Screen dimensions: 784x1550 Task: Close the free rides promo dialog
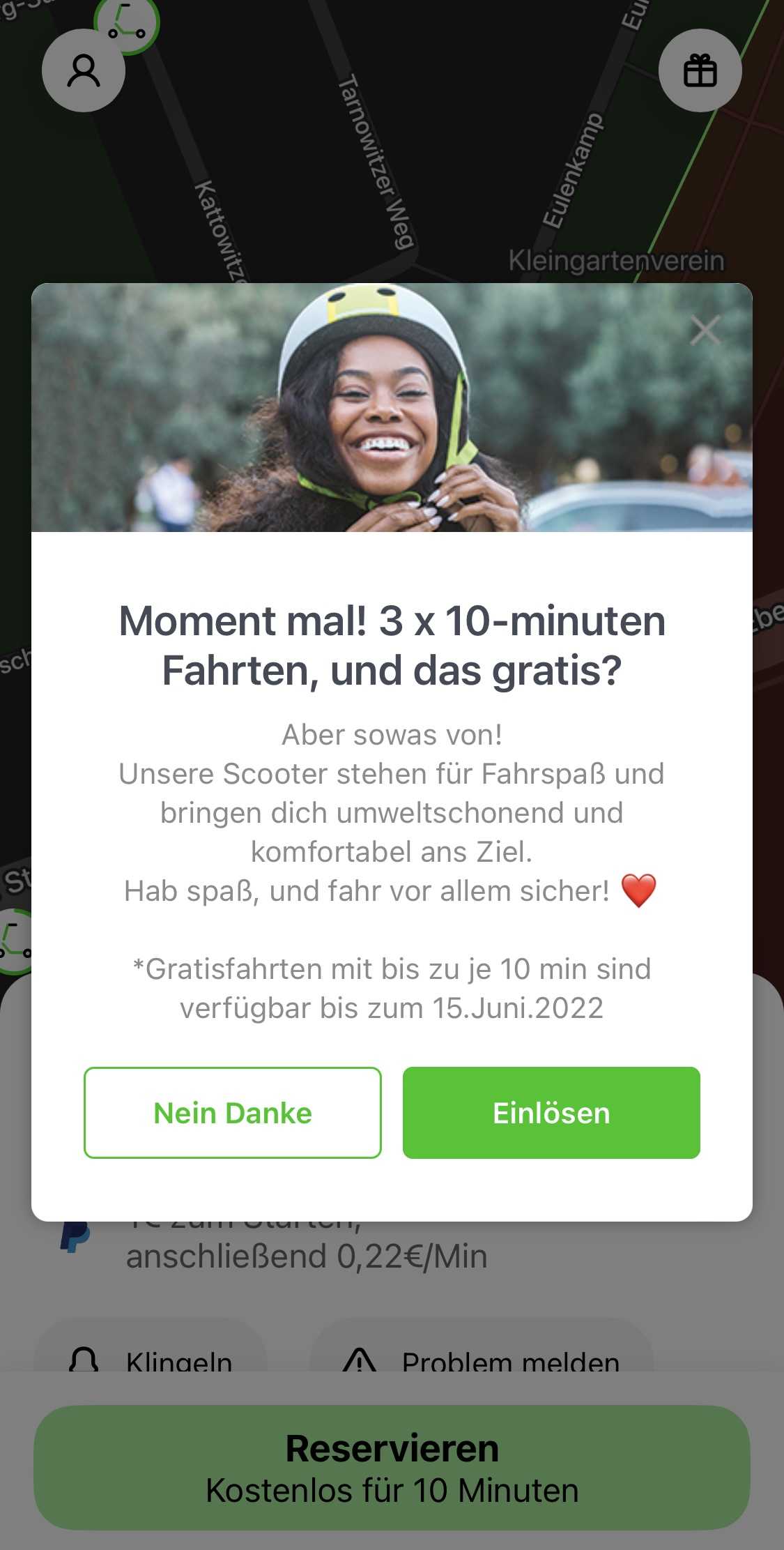[705, 330]
